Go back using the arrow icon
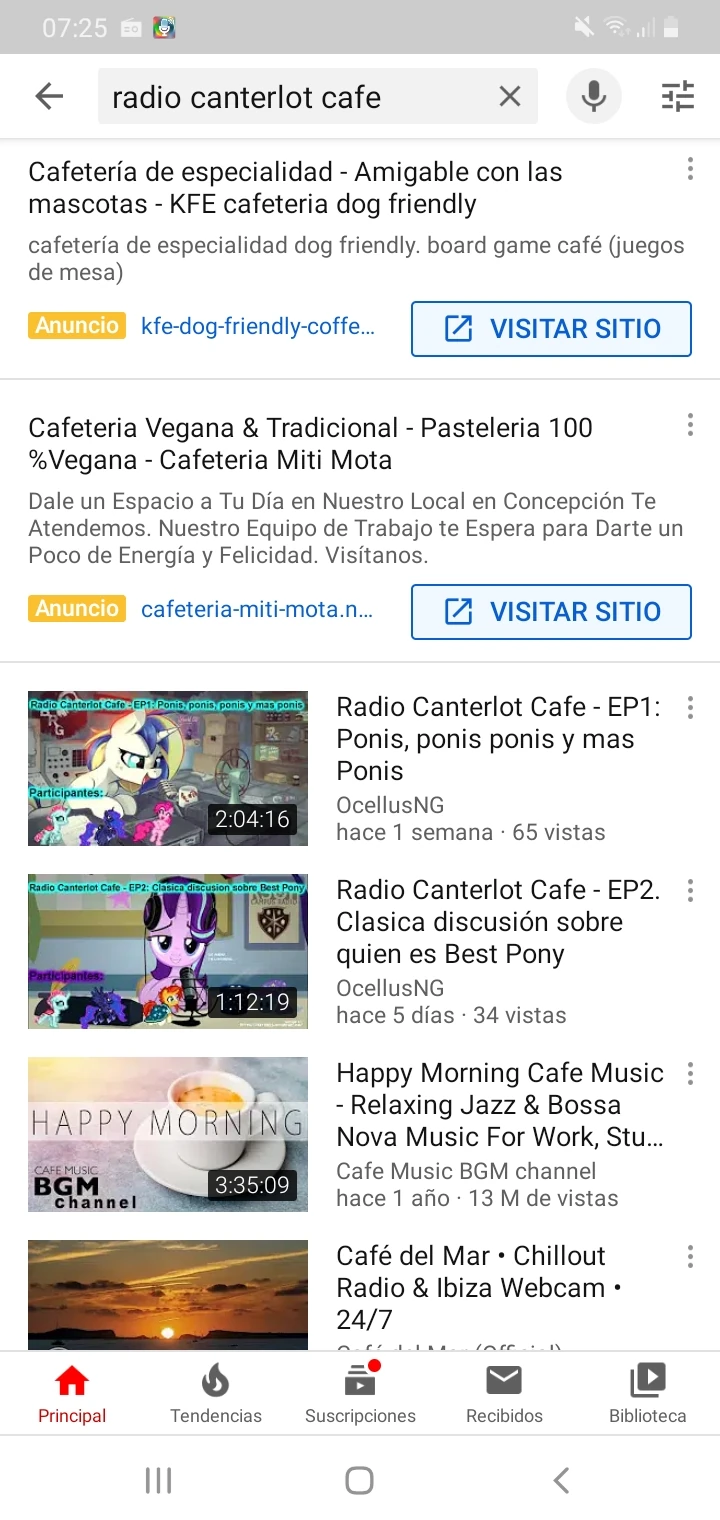720x1520 pixels. click(48, 96)
